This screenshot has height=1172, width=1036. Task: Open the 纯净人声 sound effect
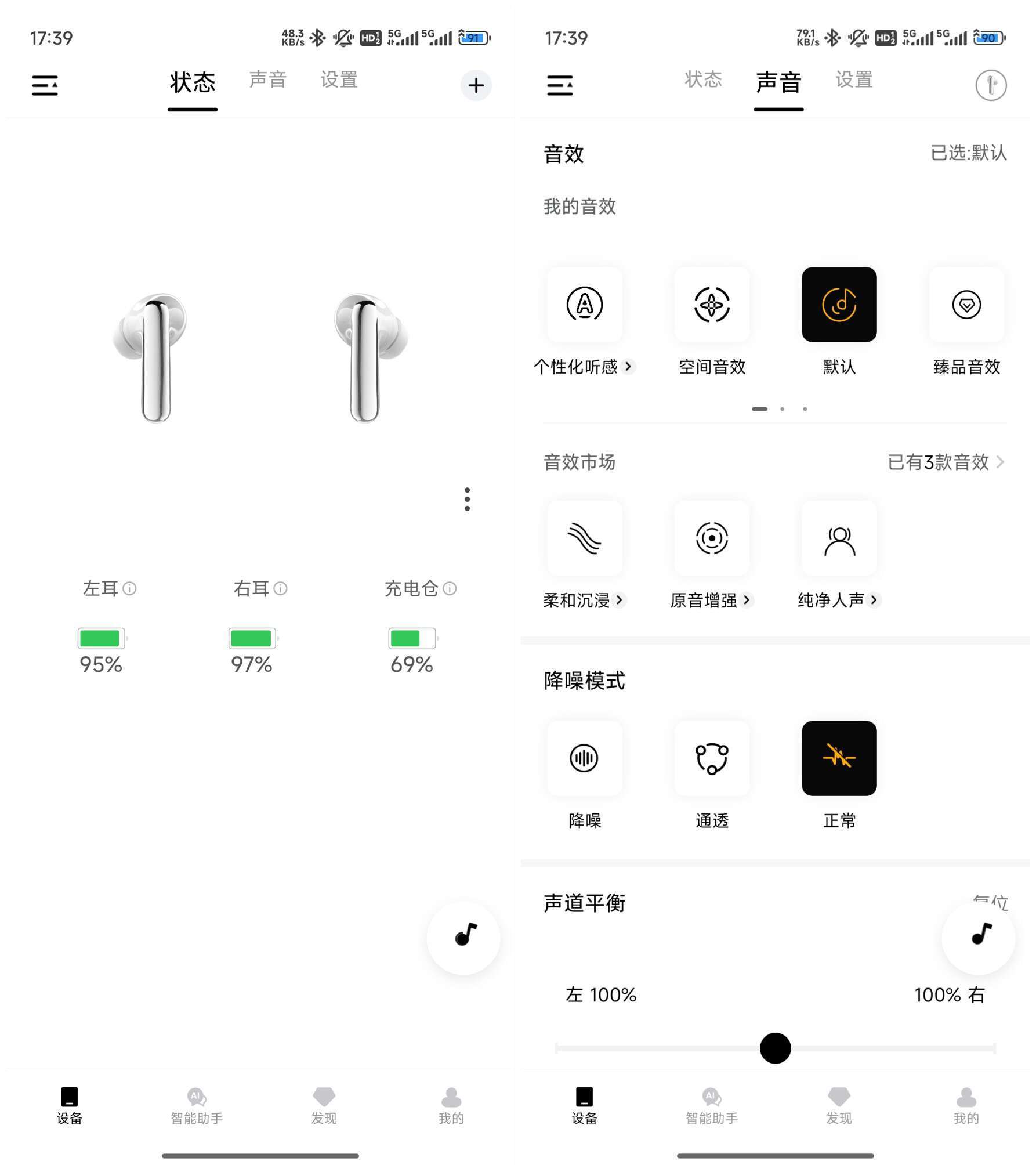839,538
